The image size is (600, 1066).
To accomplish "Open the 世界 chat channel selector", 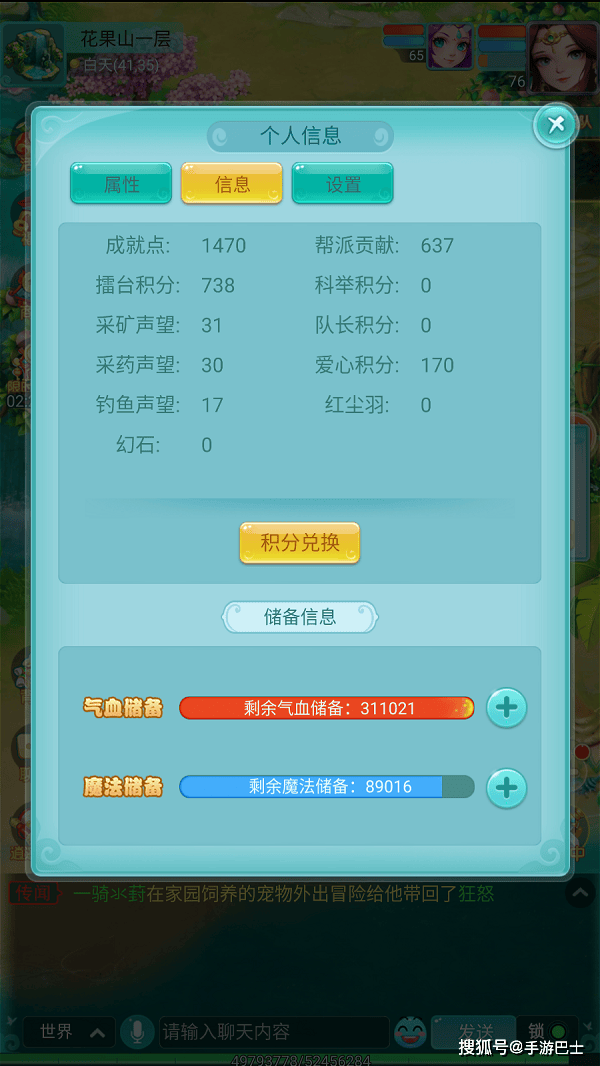I will pos(70,1032).
